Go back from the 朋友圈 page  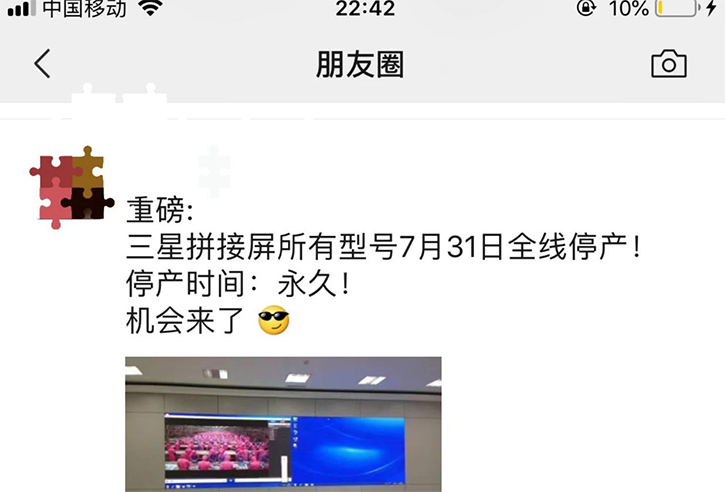(41, 65)
